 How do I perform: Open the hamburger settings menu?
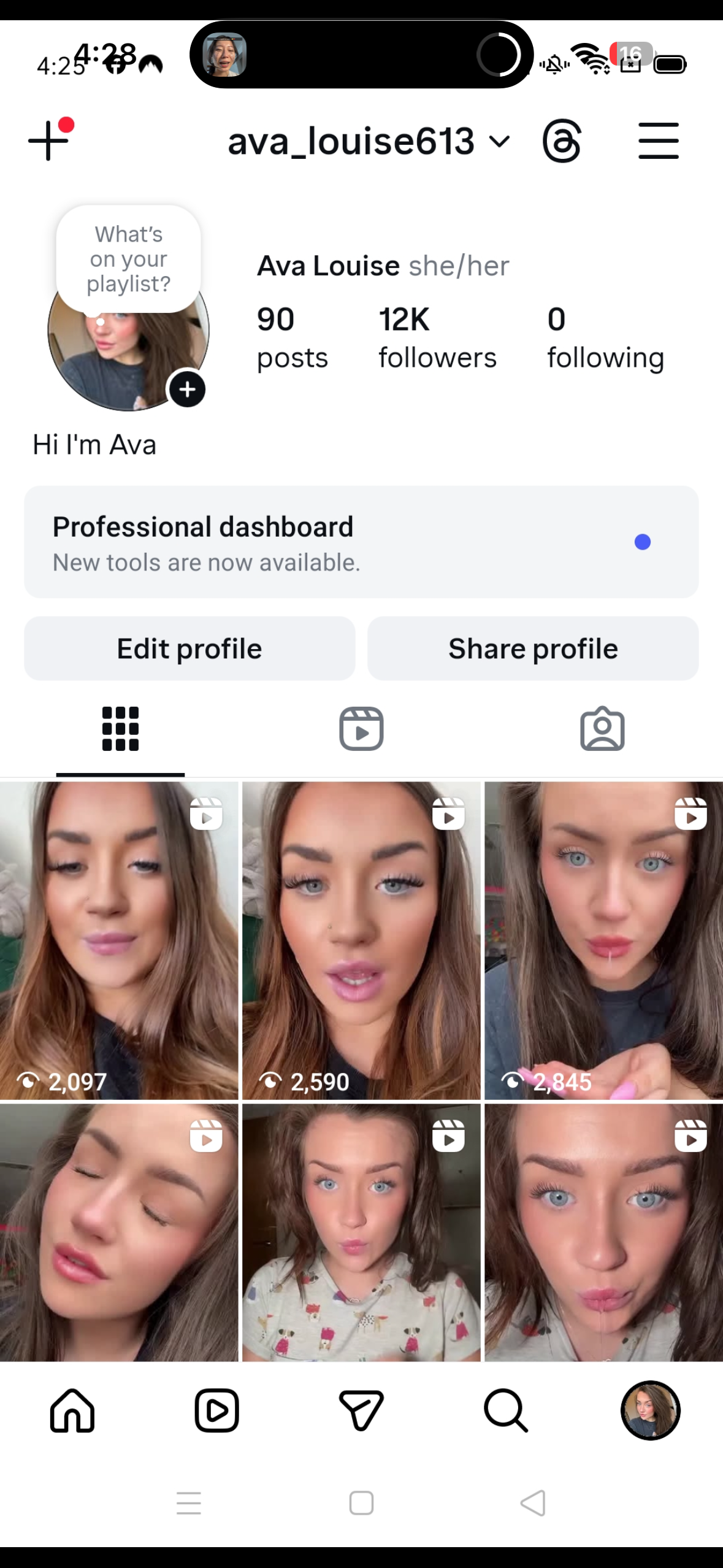click(658, 141)
